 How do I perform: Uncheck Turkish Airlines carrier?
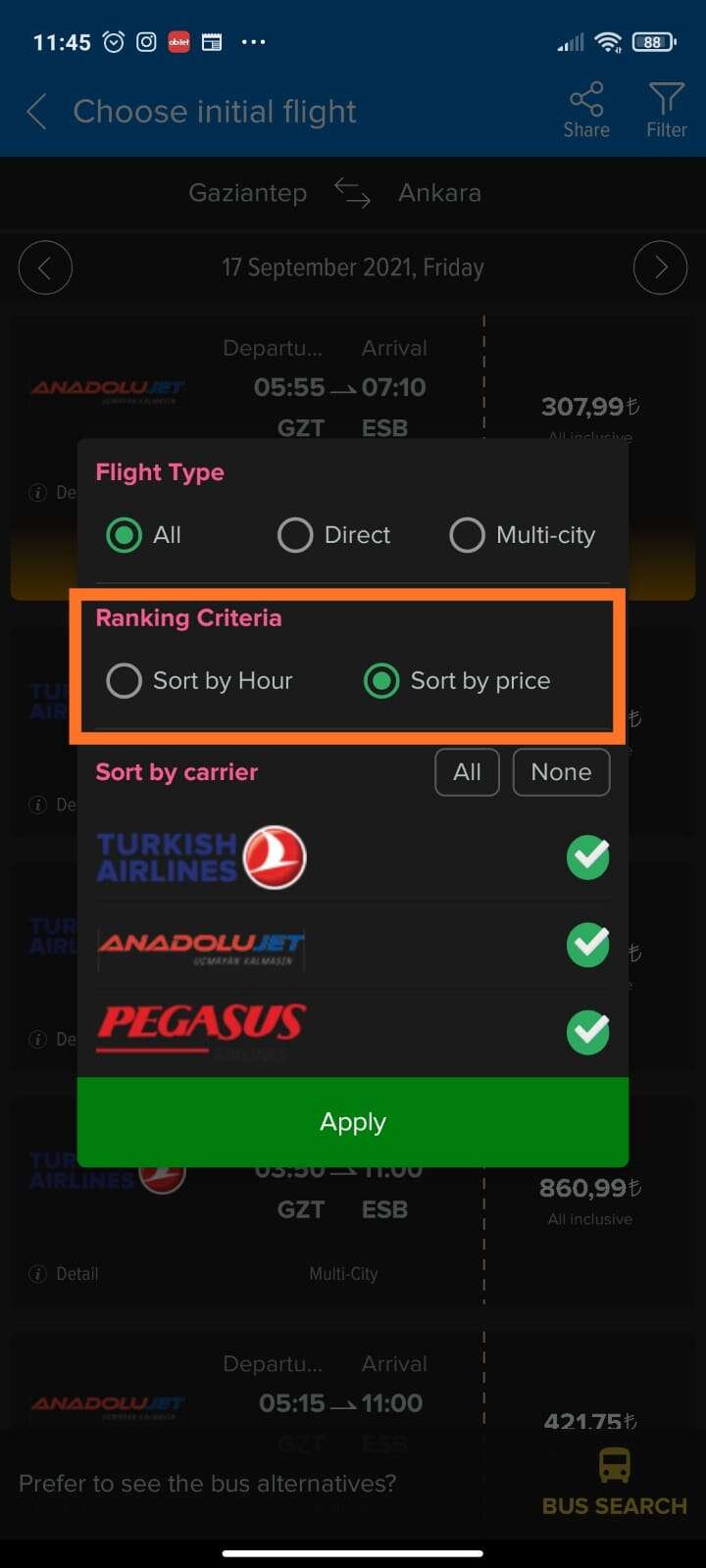(588, 857)
